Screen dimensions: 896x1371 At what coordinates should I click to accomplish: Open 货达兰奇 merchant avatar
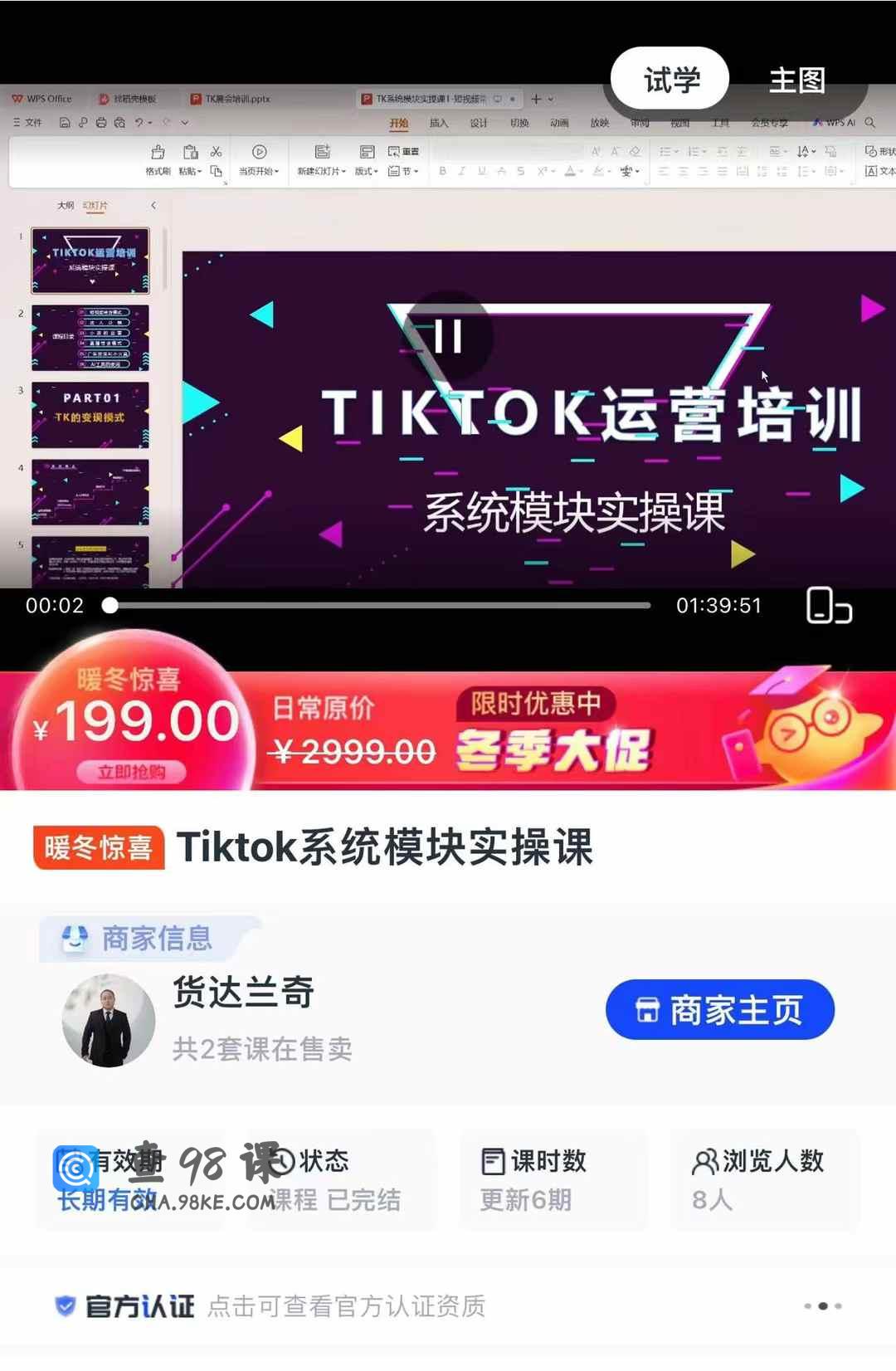point(109,1020)
